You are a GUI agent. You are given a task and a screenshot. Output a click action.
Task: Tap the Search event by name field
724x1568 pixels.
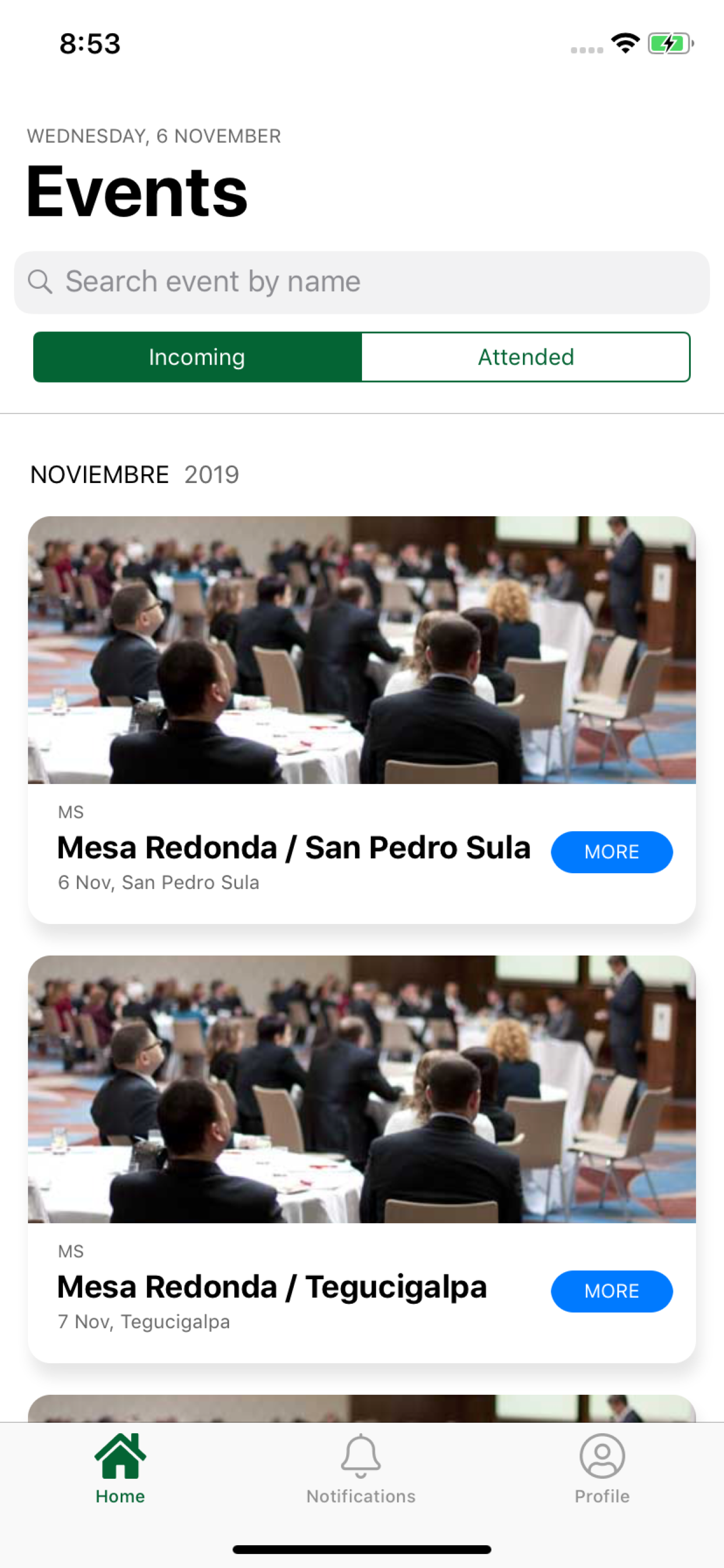pos(362,281)
